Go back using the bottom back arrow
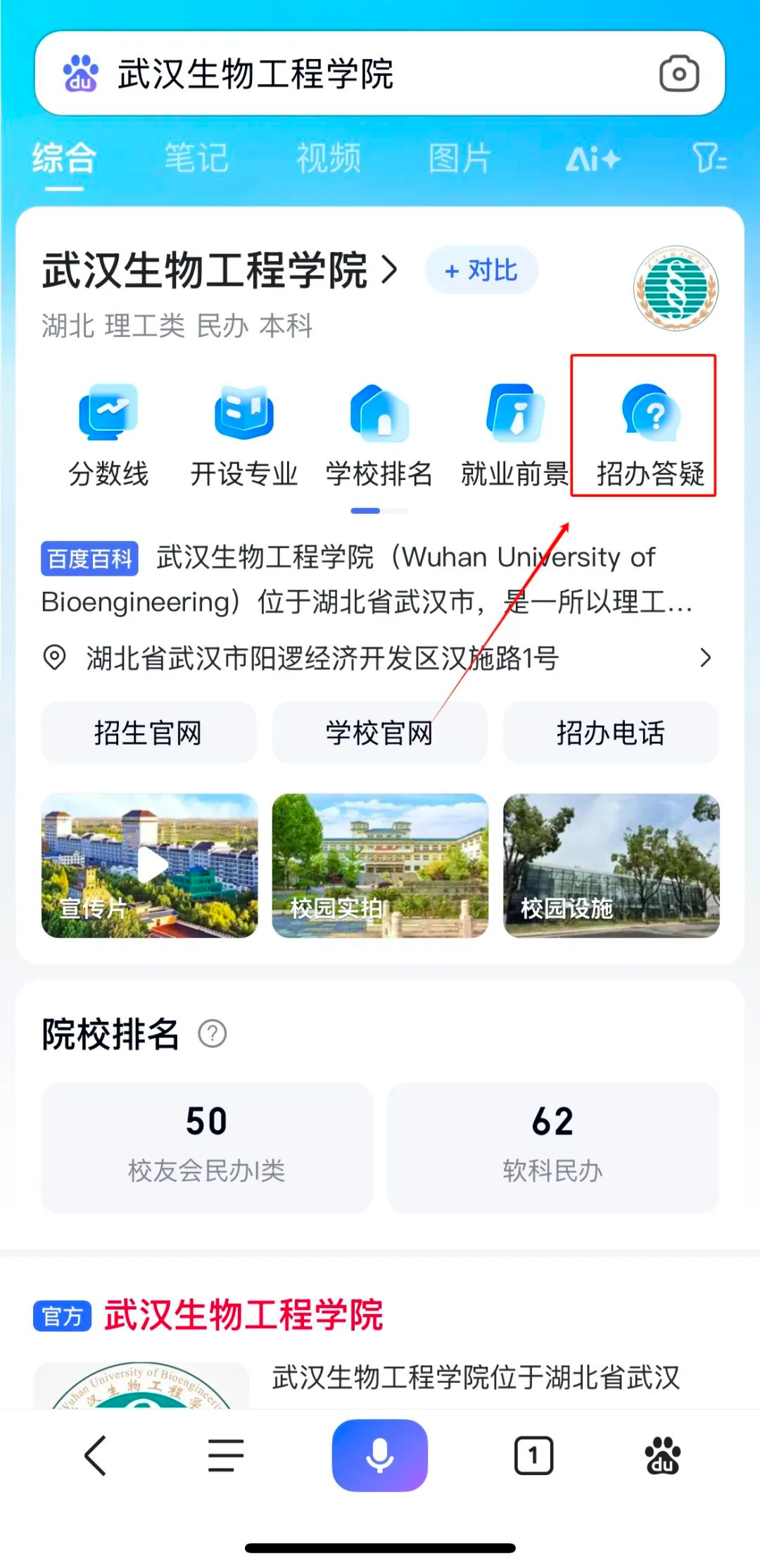Viewport: 760px width, 1568px height. [96, 1455]
